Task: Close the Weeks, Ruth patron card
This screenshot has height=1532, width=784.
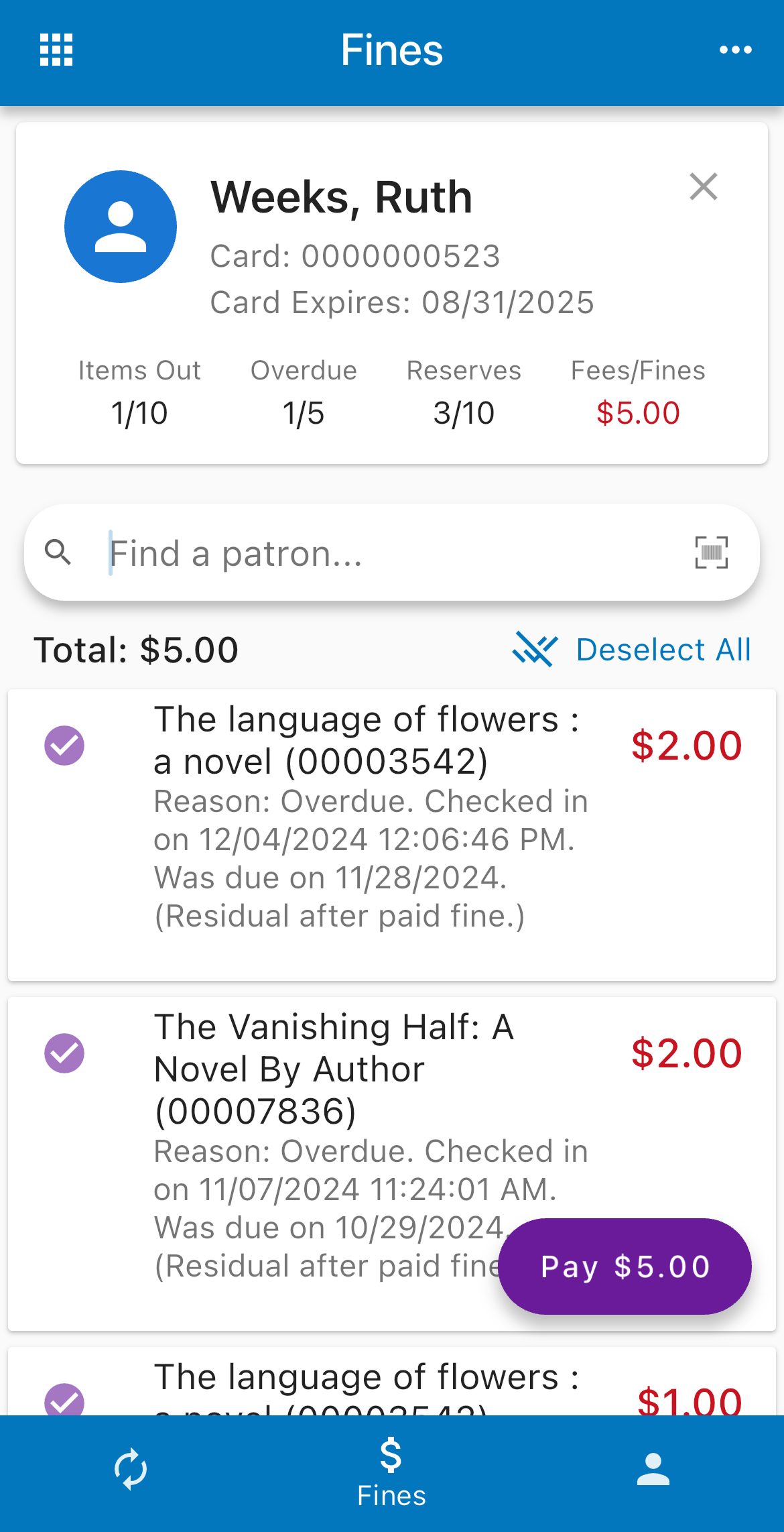Action: tap(703, 187)
